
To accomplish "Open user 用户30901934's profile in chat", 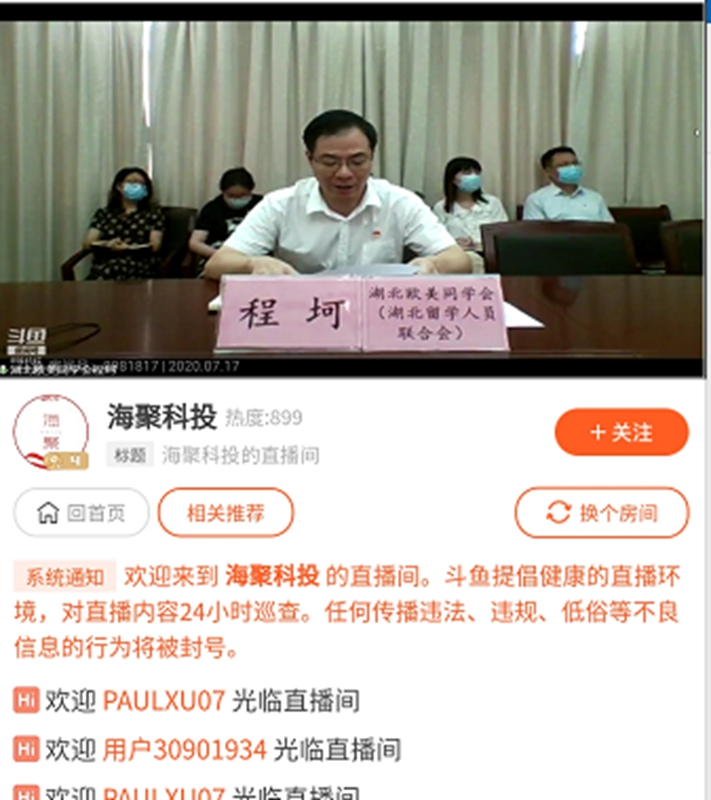I will (184, 749).
